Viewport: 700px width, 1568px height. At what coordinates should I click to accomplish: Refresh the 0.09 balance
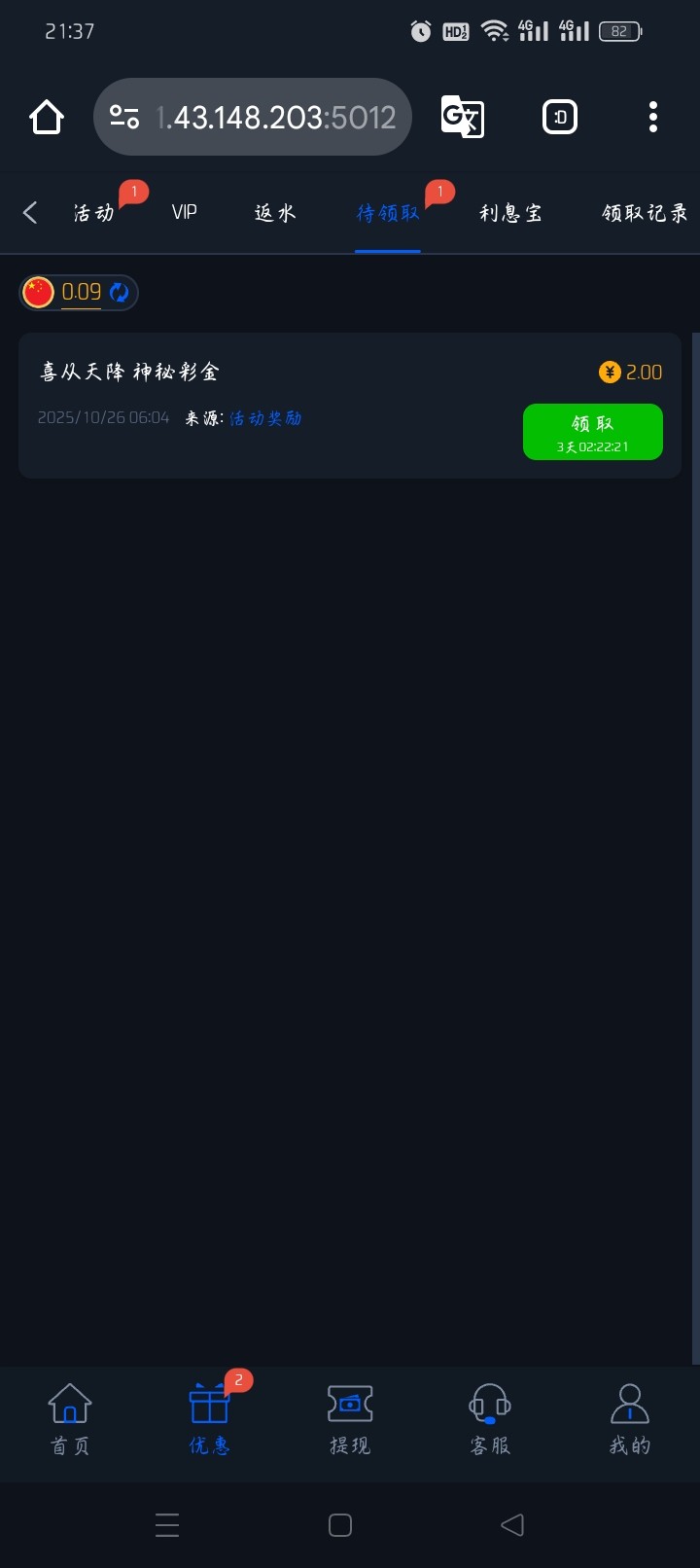[120, 293]
